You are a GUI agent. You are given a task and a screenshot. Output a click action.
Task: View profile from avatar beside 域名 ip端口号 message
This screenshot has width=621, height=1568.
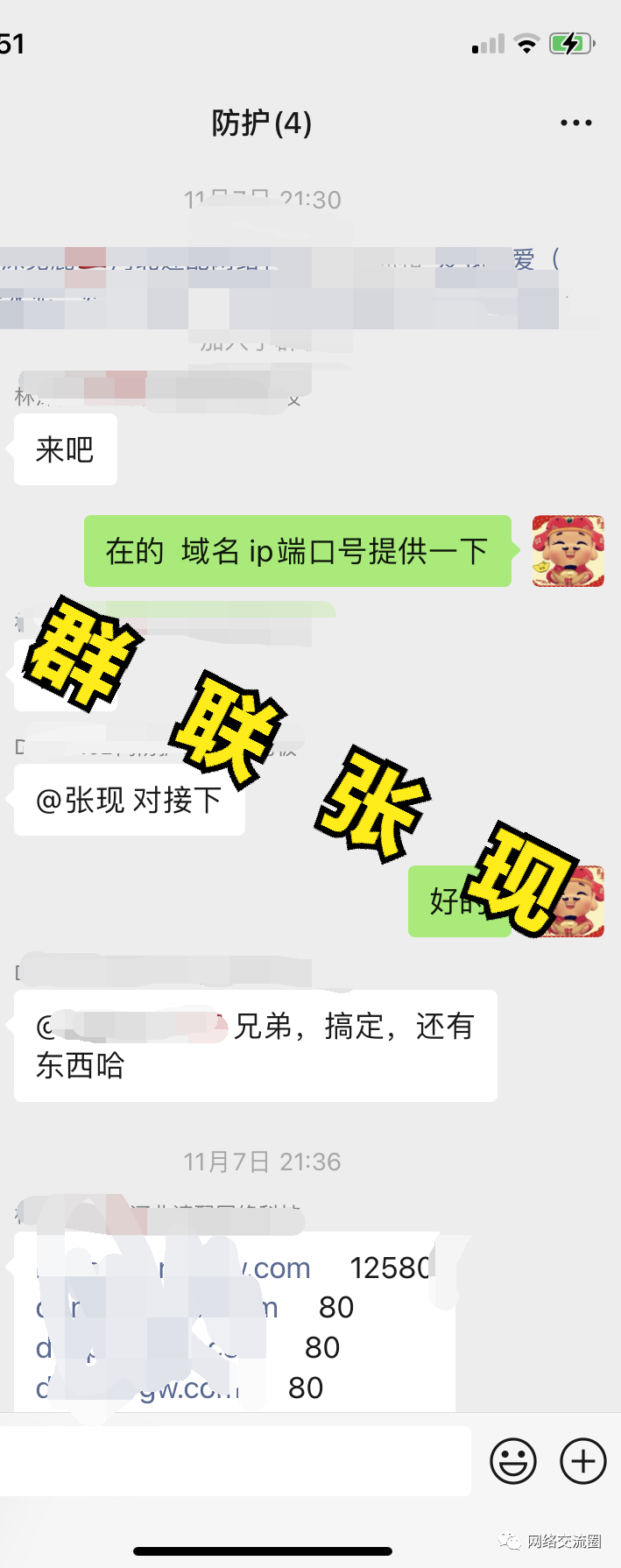568,551
